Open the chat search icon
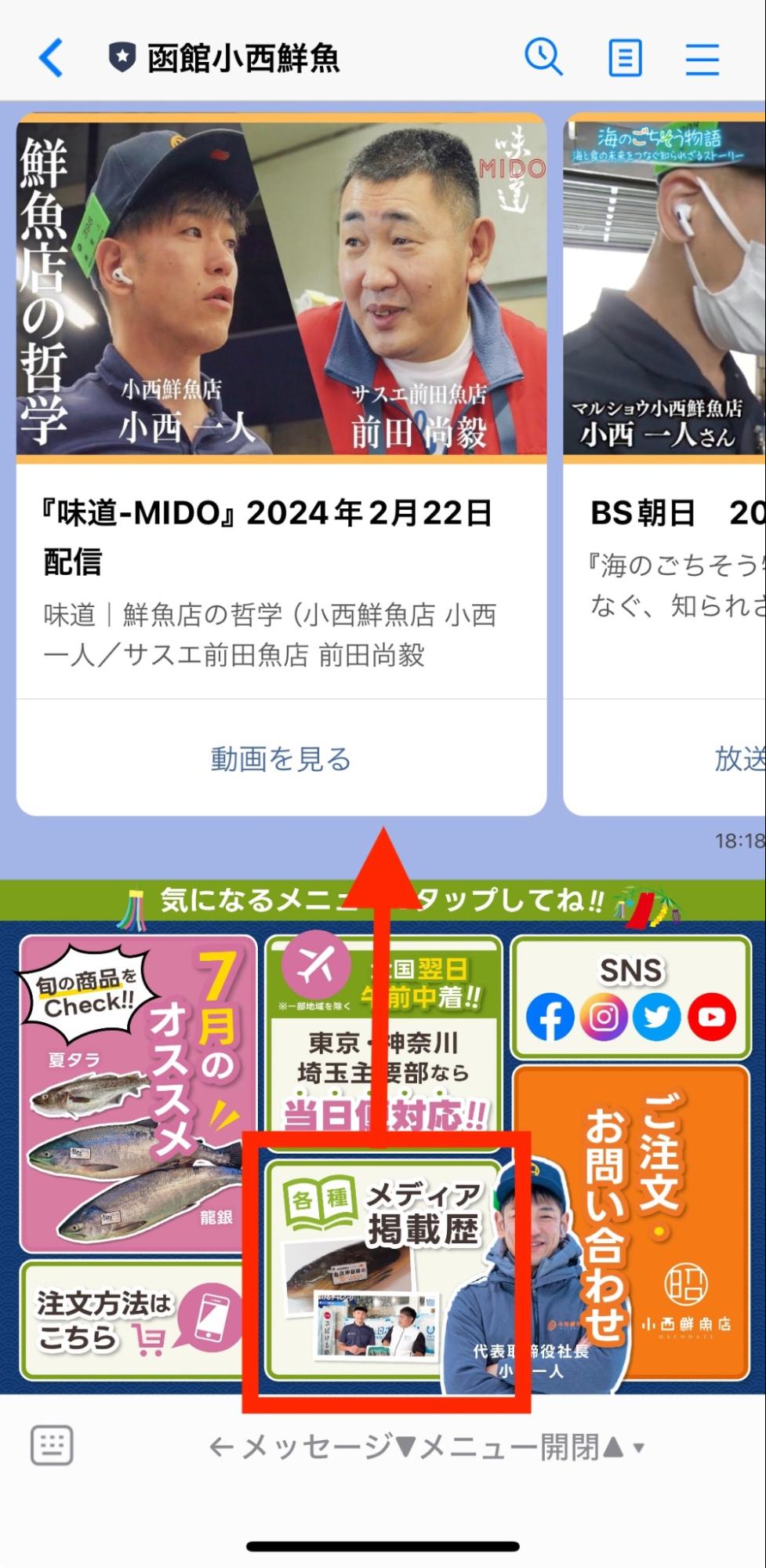Image resolution: width=766 pixels, height=1568 pixels. point(543,58)
